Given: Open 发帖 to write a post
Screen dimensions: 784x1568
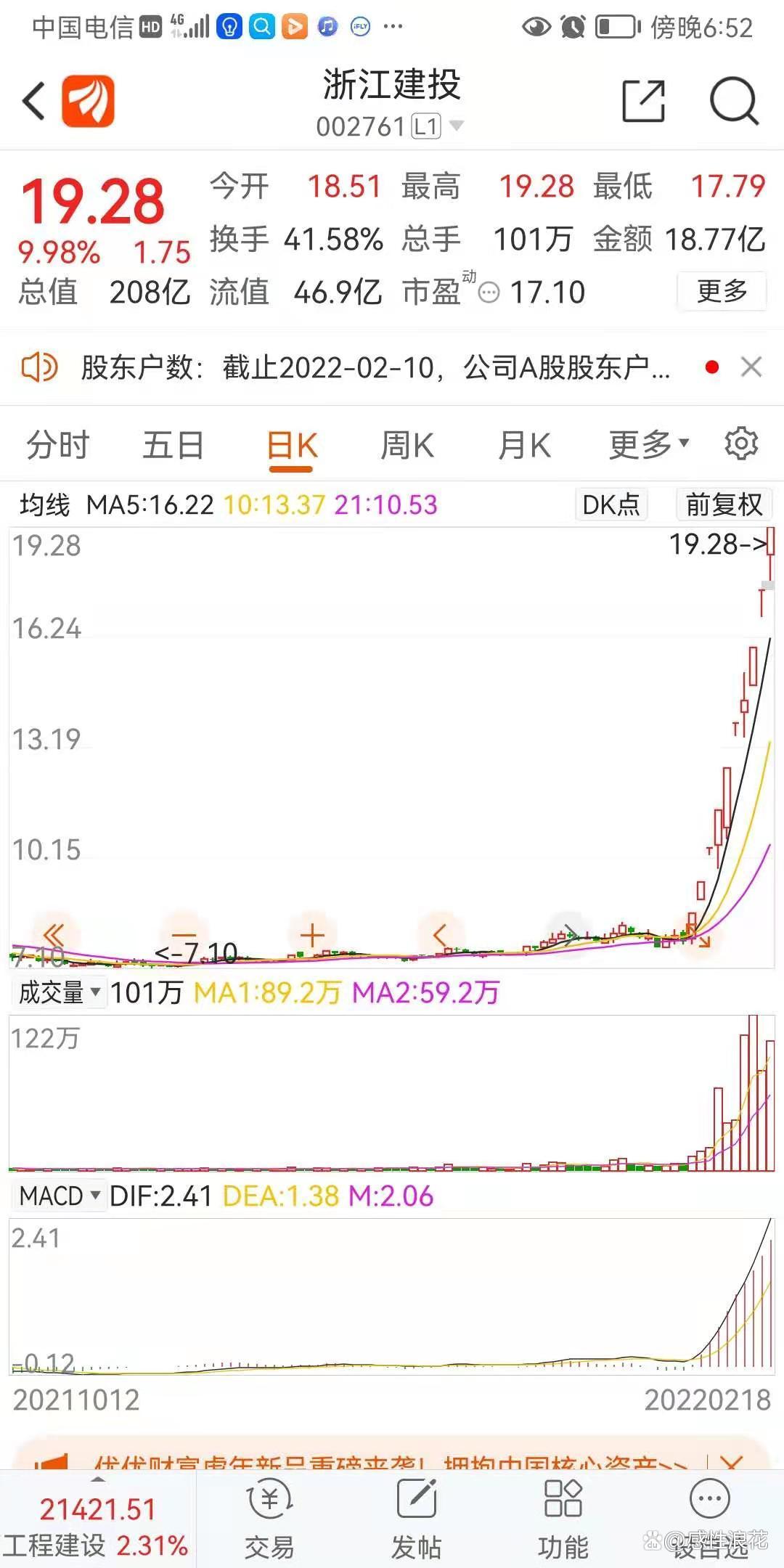Looking at the screenshot, I should tap(416, 1519).
